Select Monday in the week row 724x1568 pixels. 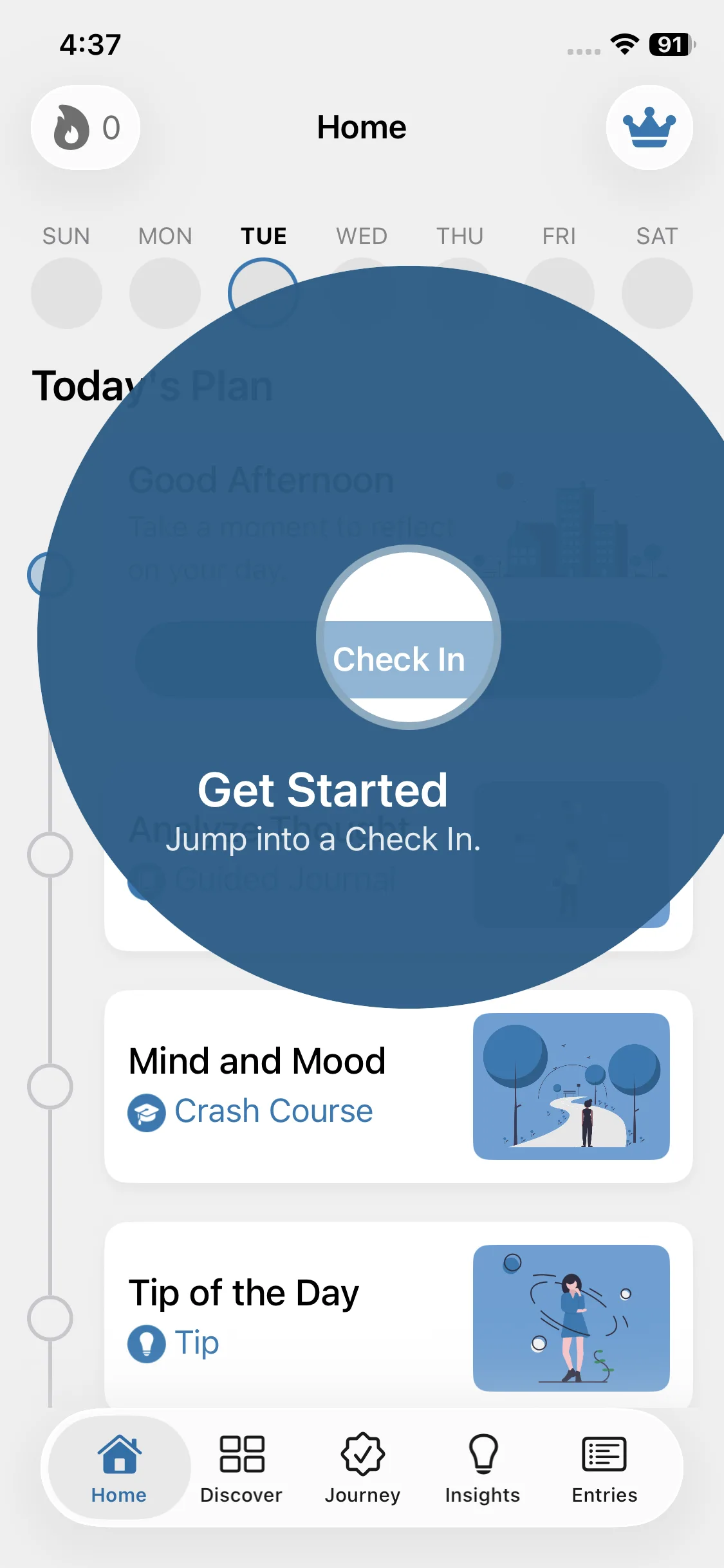[165, 293]
